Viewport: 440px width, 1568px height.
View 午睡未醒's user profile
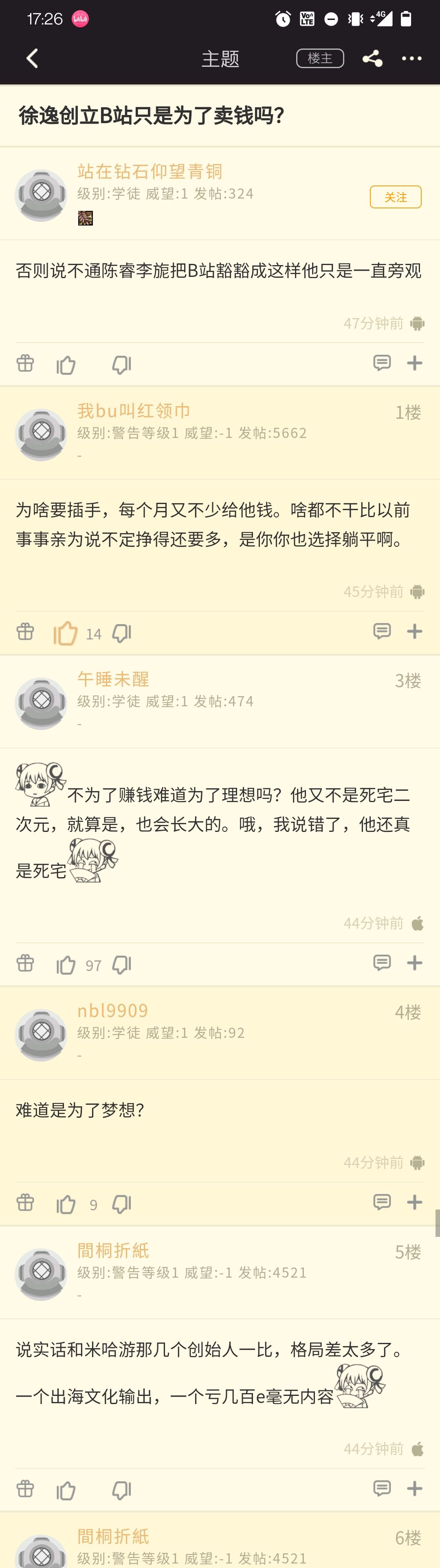click(41, 703)
